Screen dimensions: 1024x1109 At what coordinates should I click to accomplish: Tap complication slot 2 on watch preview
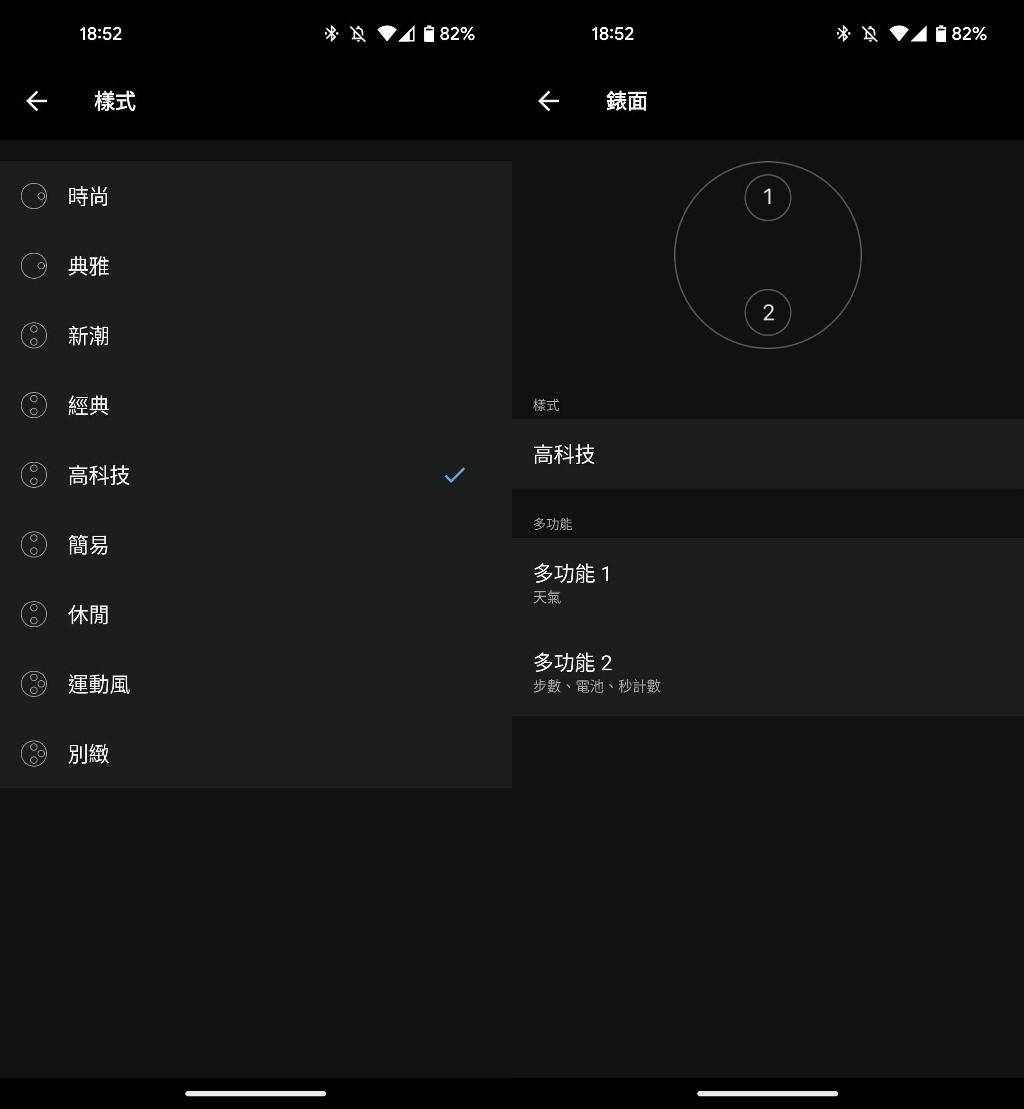point(768,313)
